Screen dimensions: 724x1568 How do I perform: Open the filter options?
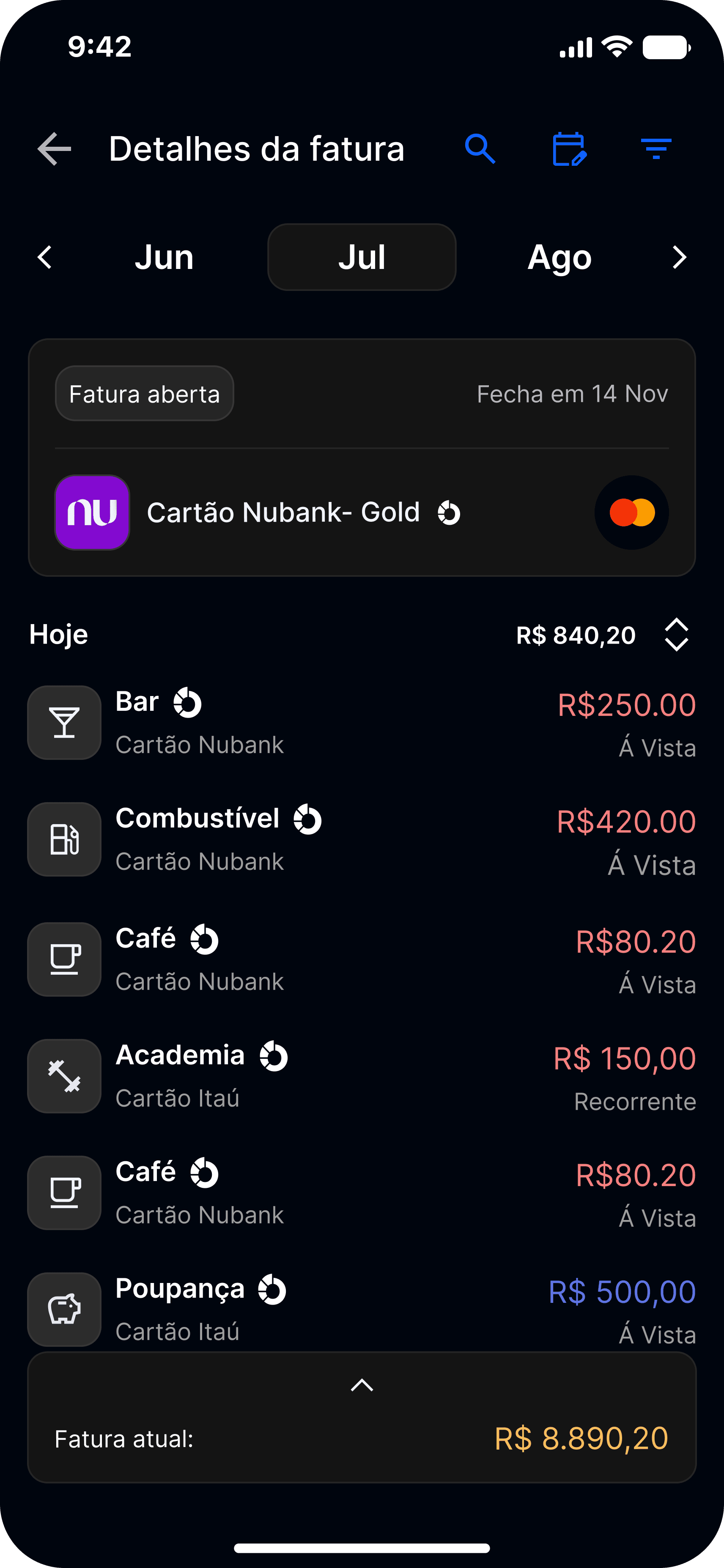pos(656,149)
